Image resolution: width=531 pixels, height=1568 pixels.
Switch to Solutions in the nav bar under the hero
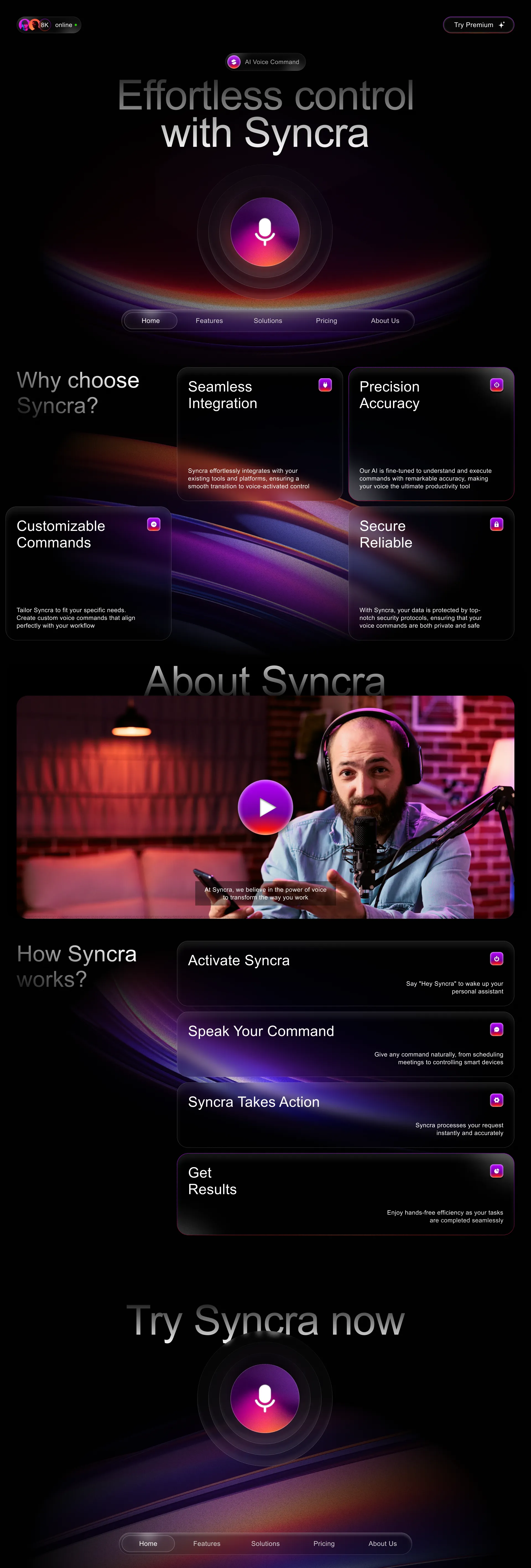pyautogui.click(x=268, y=321)
